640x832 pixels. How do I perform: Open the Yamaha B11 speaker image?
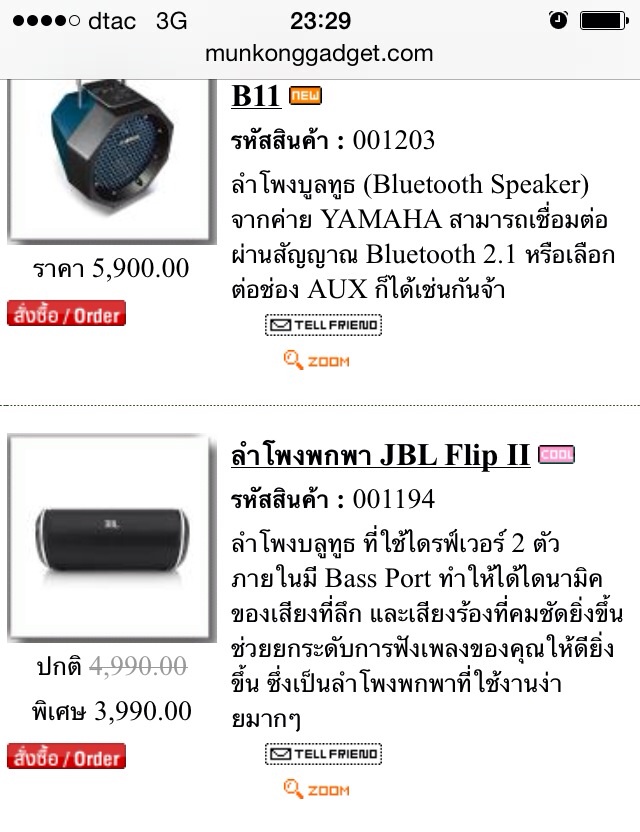tap(111, 160)
